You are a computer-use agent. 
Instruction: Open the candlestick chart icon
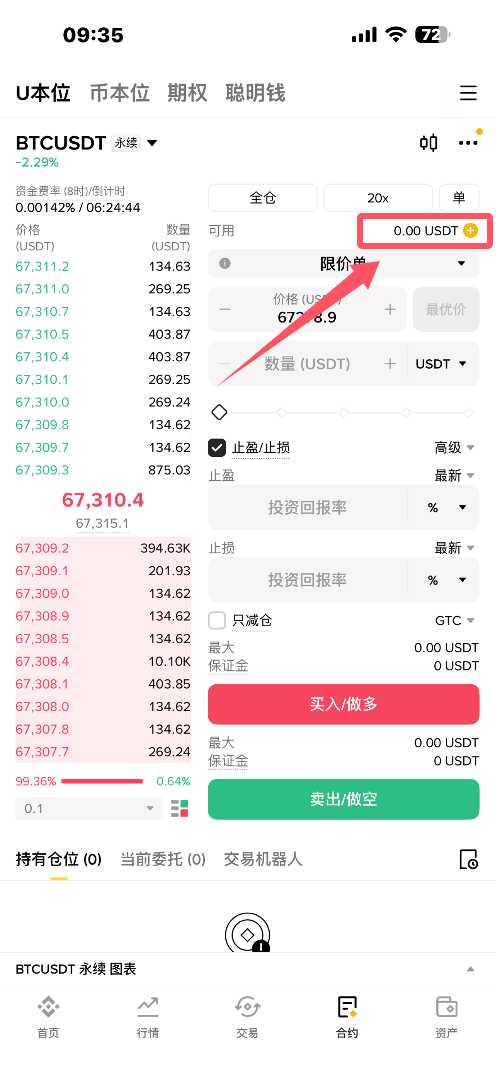click(x=428, y=143)
